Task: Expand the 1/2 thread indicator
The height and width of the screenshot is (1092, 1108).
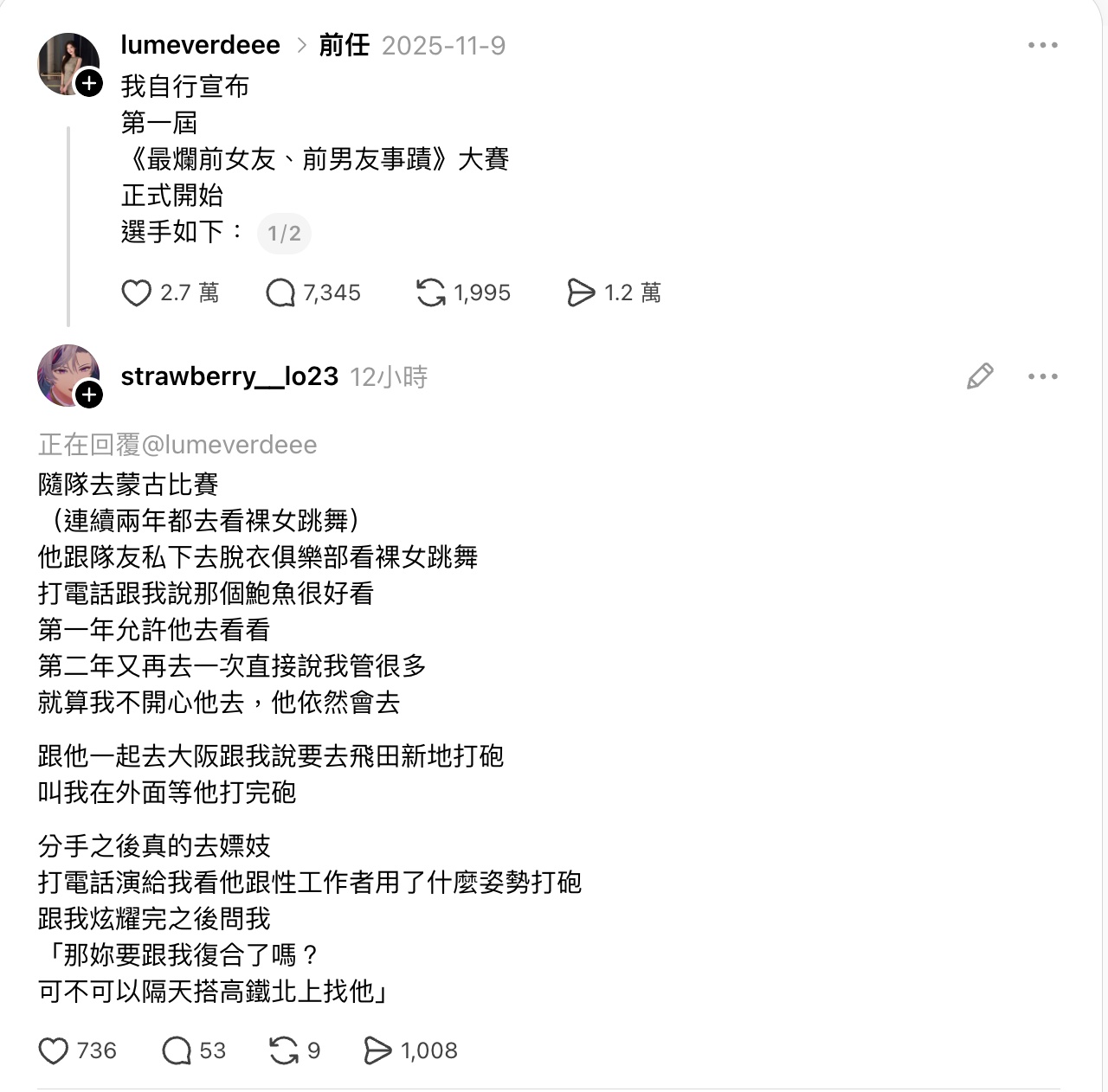Action: 284,234
